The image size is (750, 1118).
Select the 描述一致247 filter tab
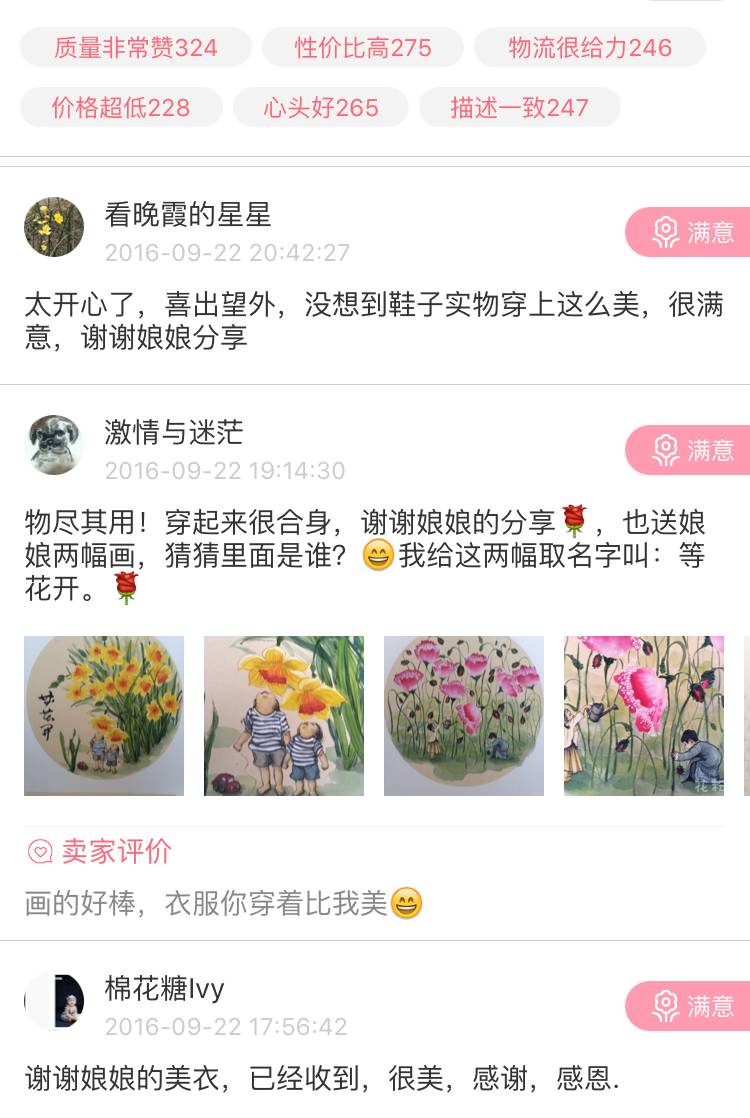[x=520, y=106]
